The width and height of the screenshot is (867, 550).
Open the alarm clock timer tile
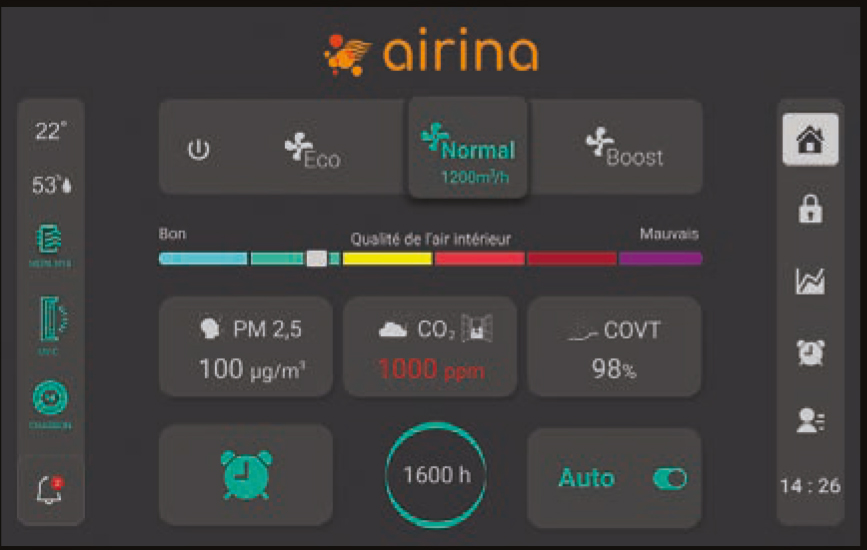tap(246, 474)
